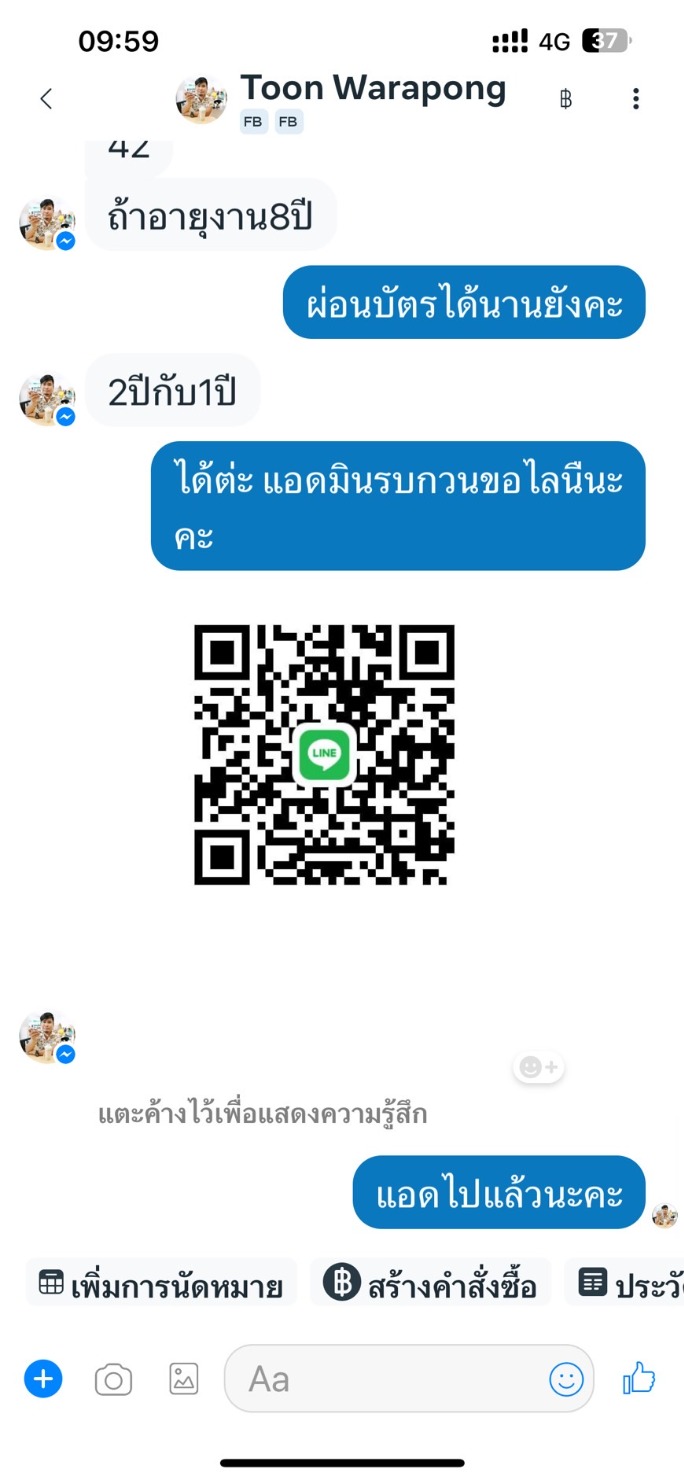The width and height of the screenshot is (684, 1480).
Task: Tap the baht payment icon in header
Action: click(566, 98)
